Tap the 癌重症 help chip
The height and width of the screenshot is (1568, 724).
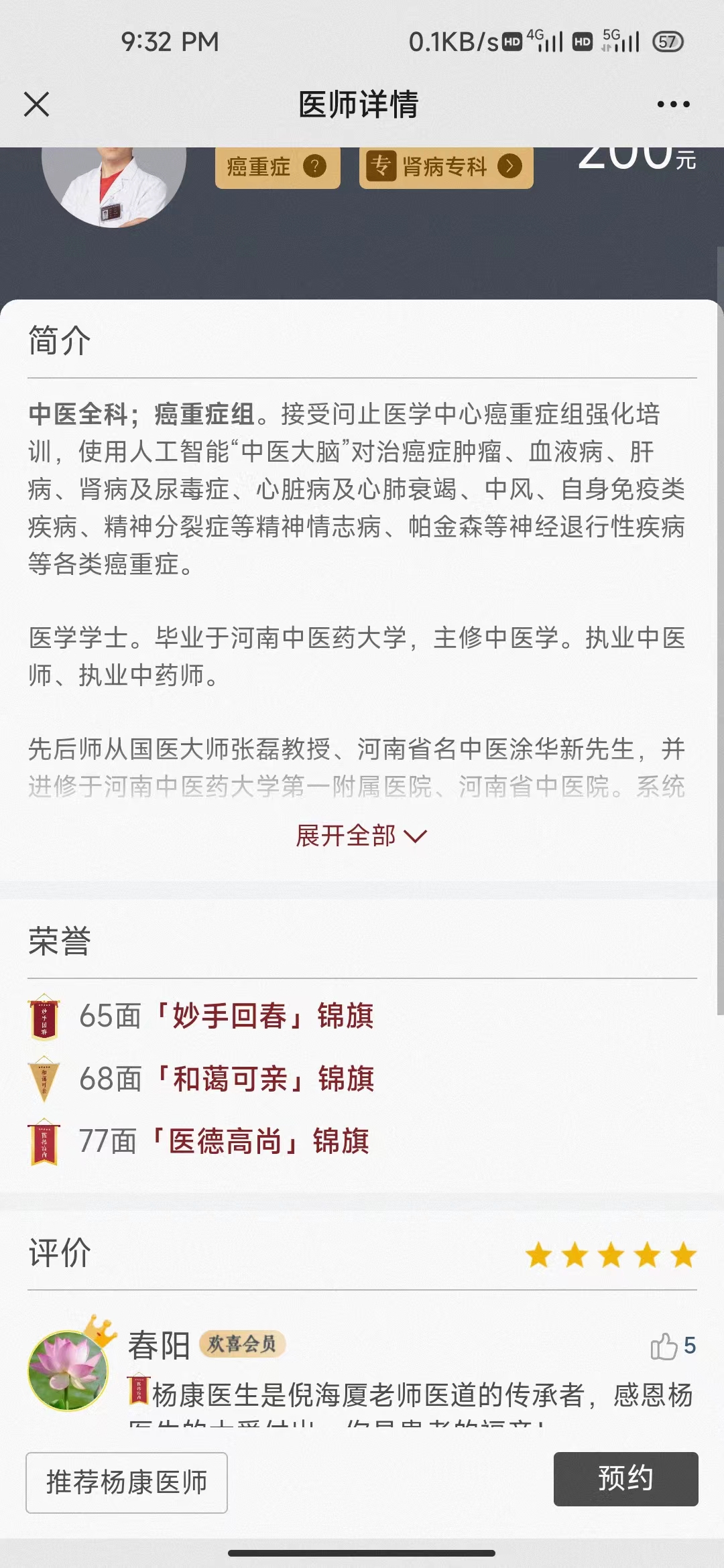(277, 166)
